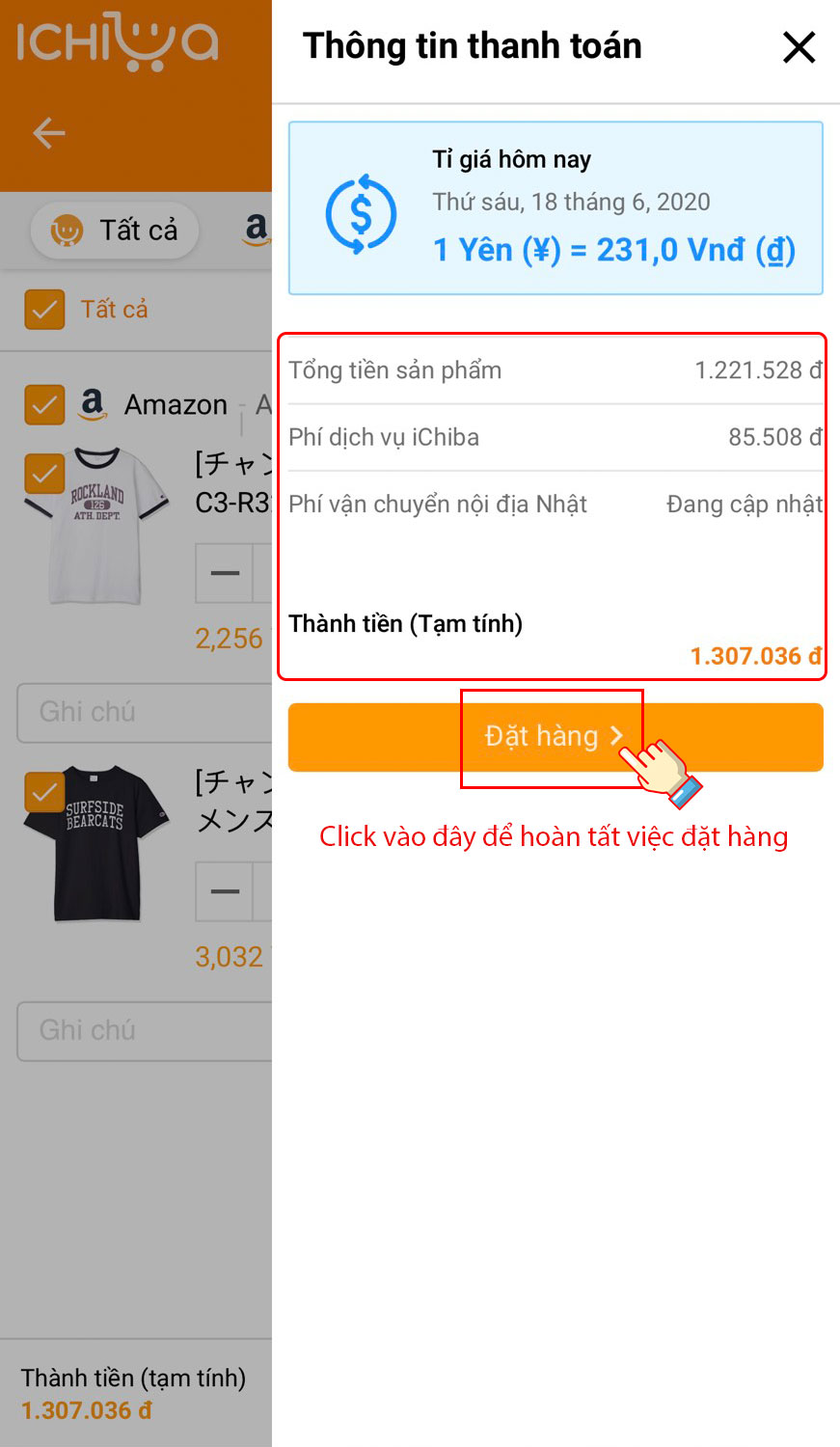Image resolution: width=840 pixels, height=1447 pixels.
Task: Tap Đặt hàng to place the order
Action: click(555, 737)
